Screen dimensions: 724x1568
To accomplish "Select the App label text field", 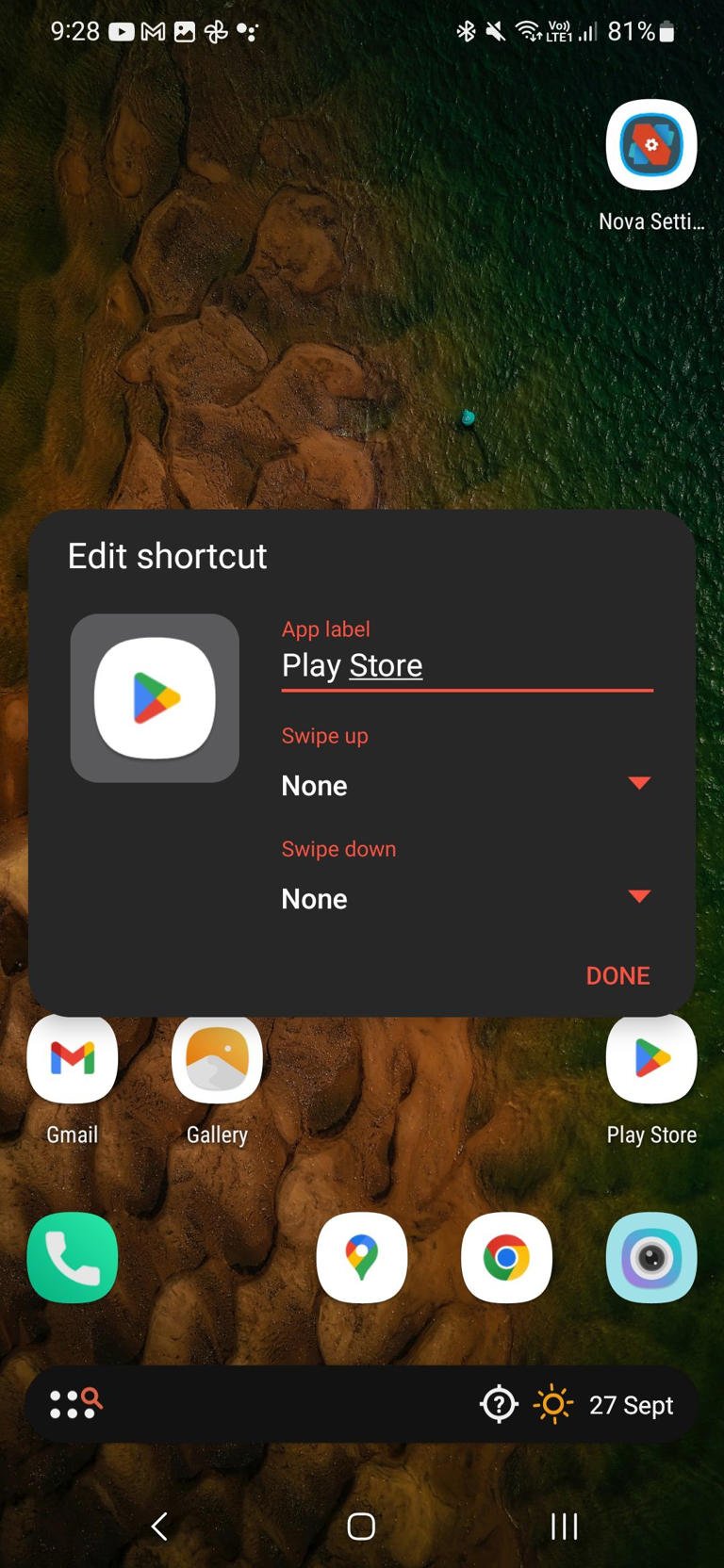I will (467, 665).
